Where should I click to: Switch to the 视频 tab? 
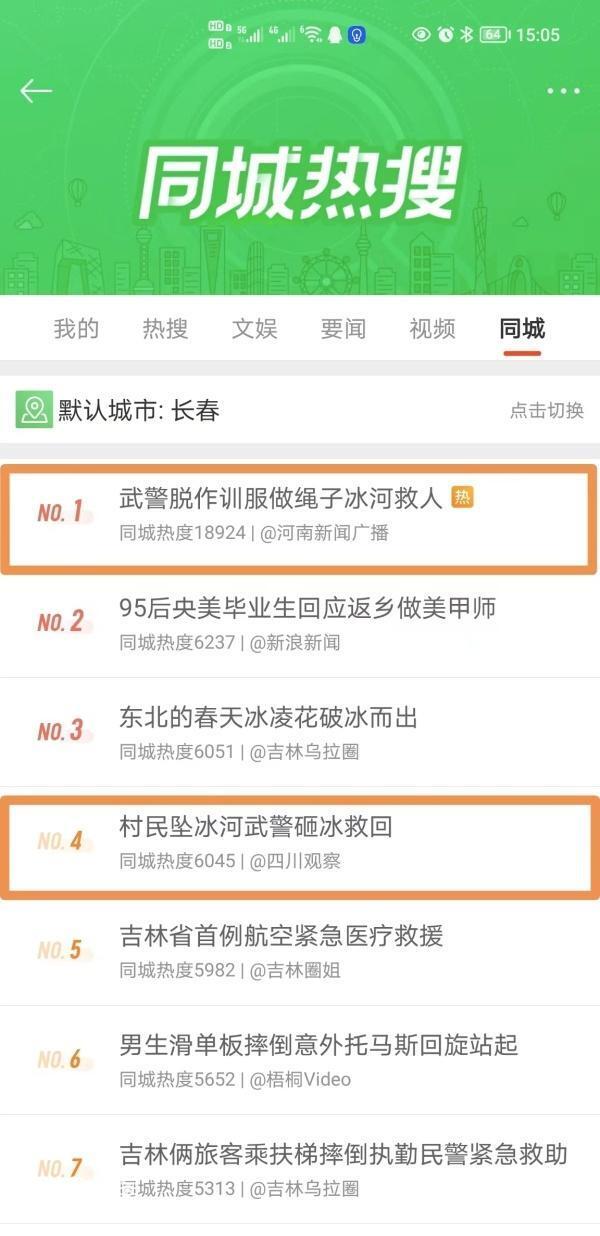click(x=432, y=329)
